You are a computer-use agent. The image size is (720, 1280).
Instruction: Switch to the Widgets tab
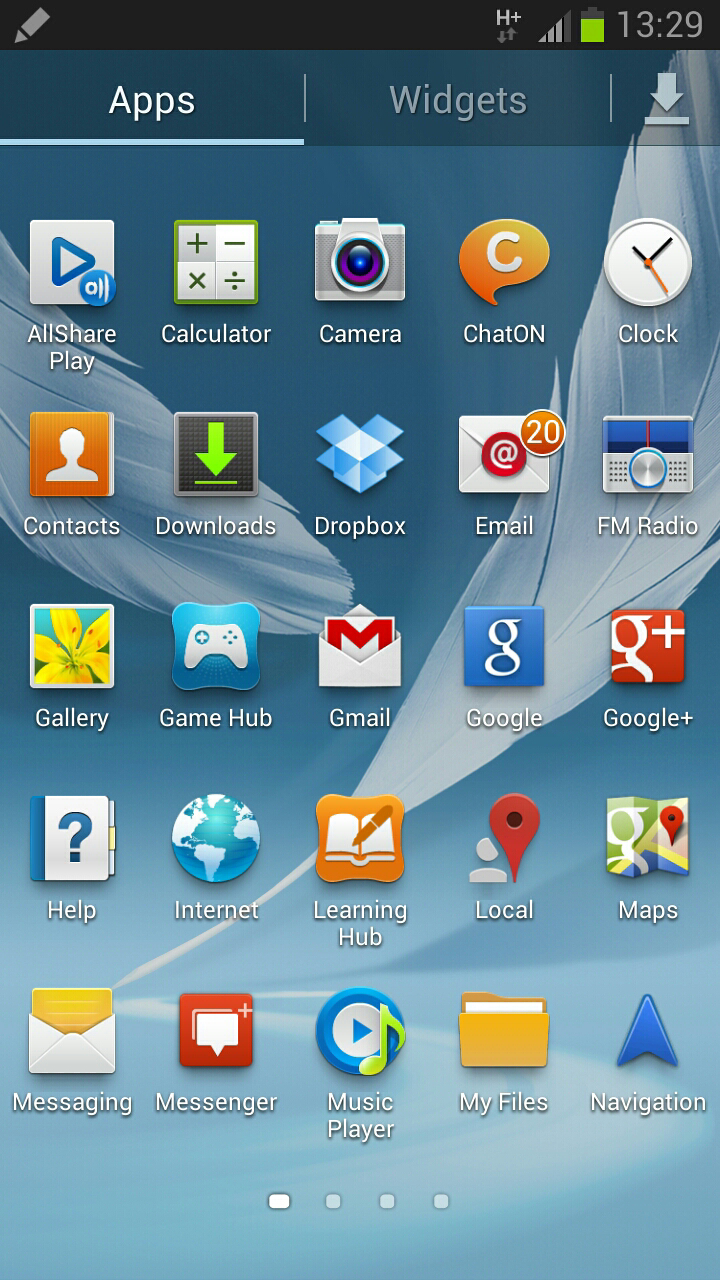click(x=458, y=100)
